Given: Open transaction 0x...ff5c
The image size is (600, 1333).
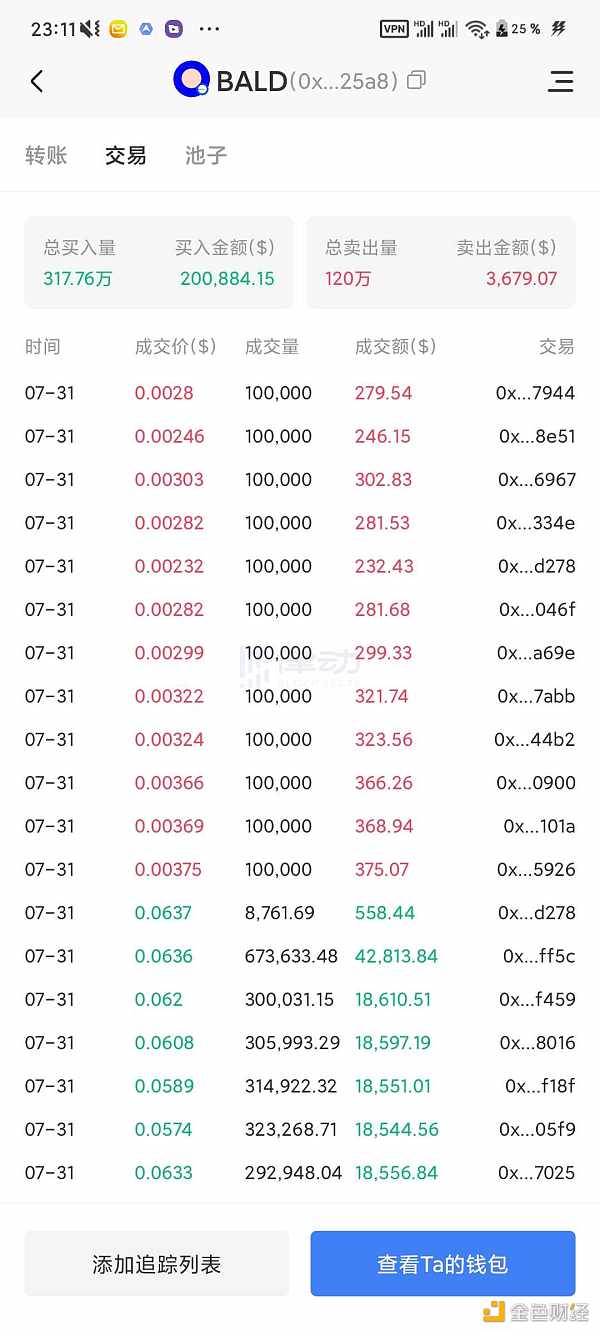Looking at the screenshot, I should (539, 956).
